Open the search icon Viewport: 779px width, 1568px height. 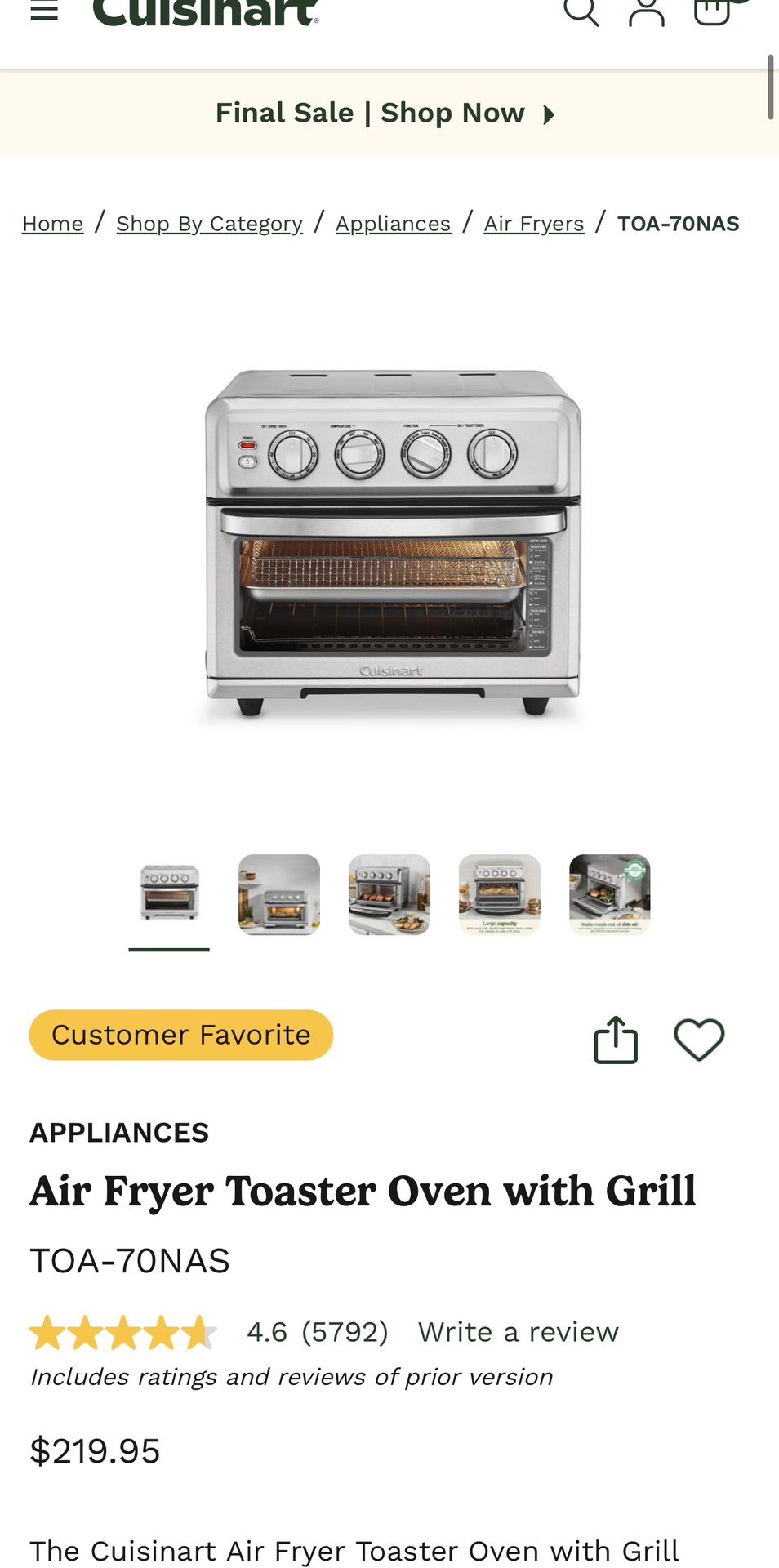pos(581,11)
